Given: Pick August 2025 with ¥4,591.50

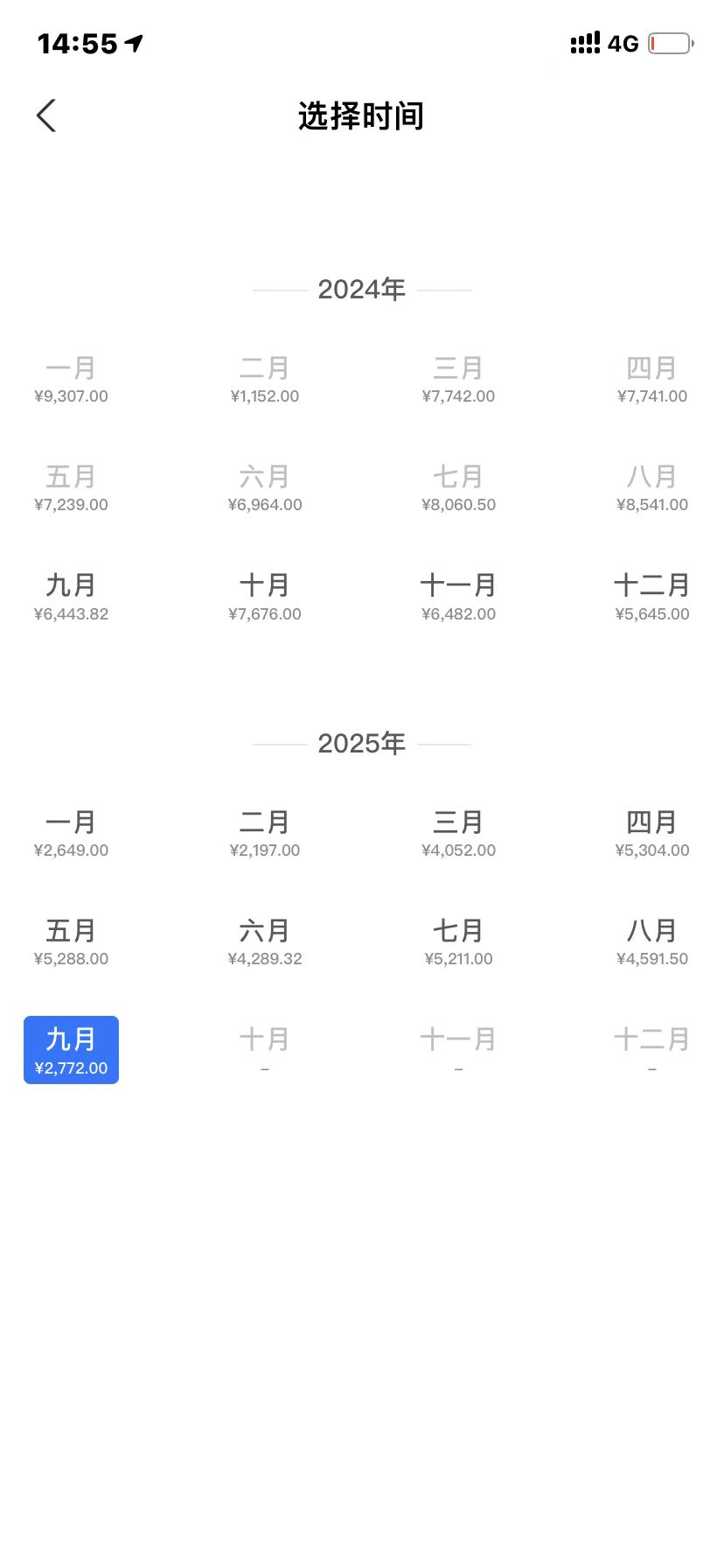Looking at the screenshot, I should click(x=651, y=942).
